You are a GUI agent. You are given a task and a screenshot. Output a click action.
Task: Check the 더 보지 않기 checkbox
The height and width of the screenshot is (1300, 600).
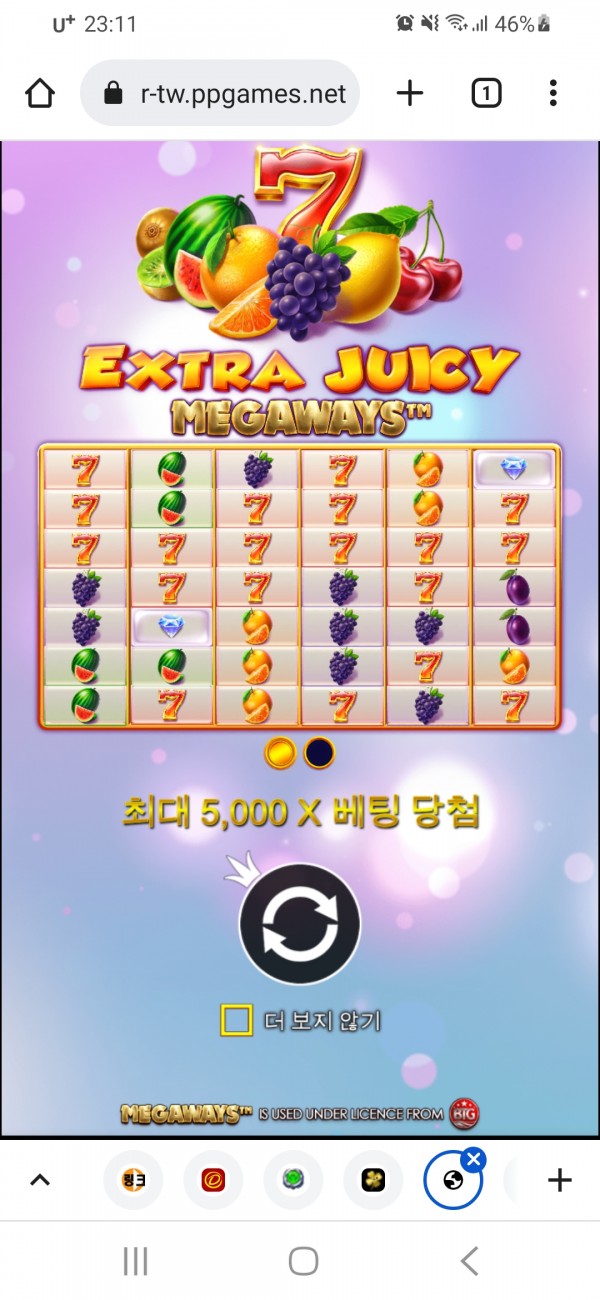[236, 1020]
